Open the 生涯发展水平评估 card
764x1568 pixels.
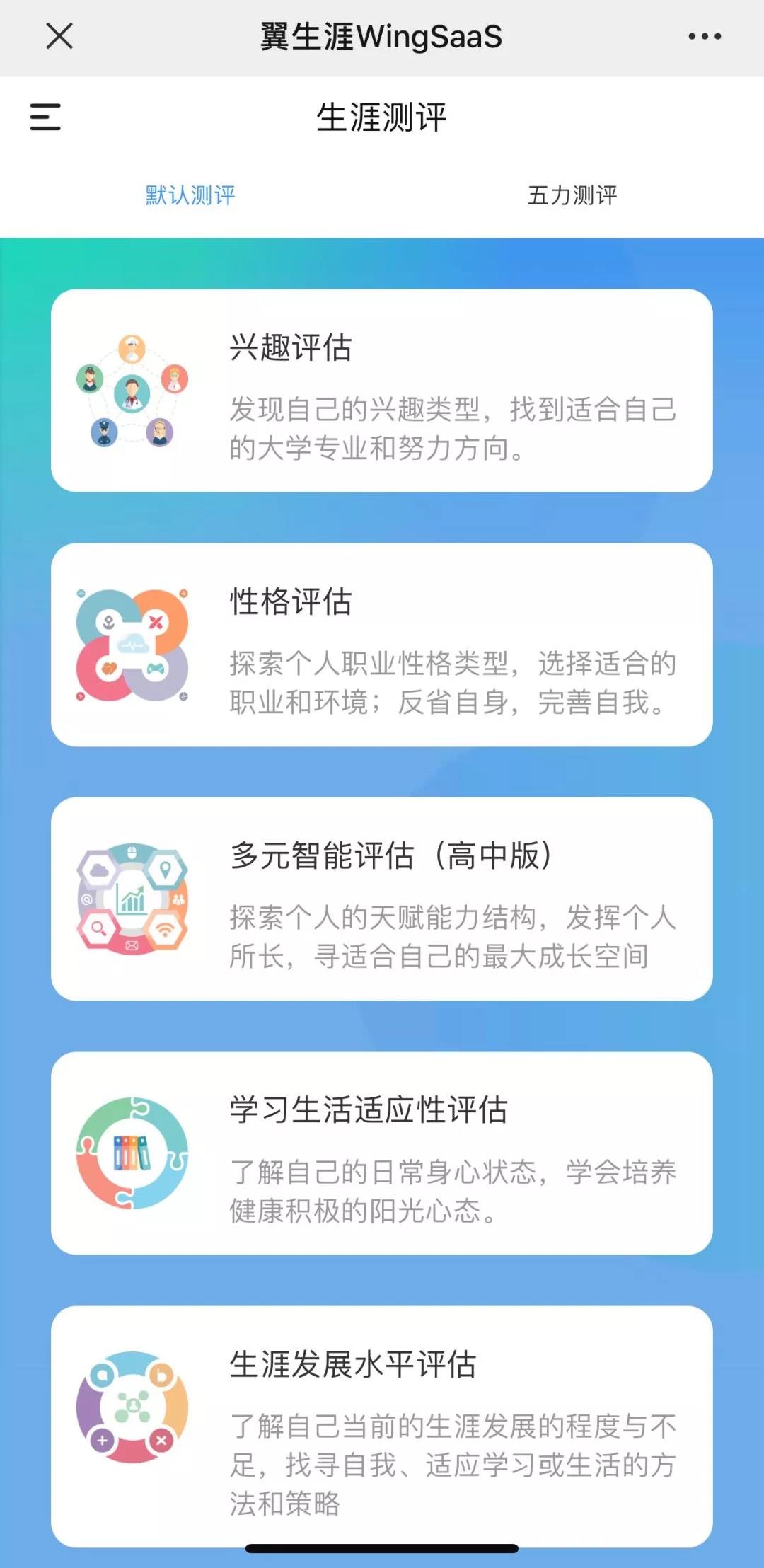click(x=382, y=1426)
